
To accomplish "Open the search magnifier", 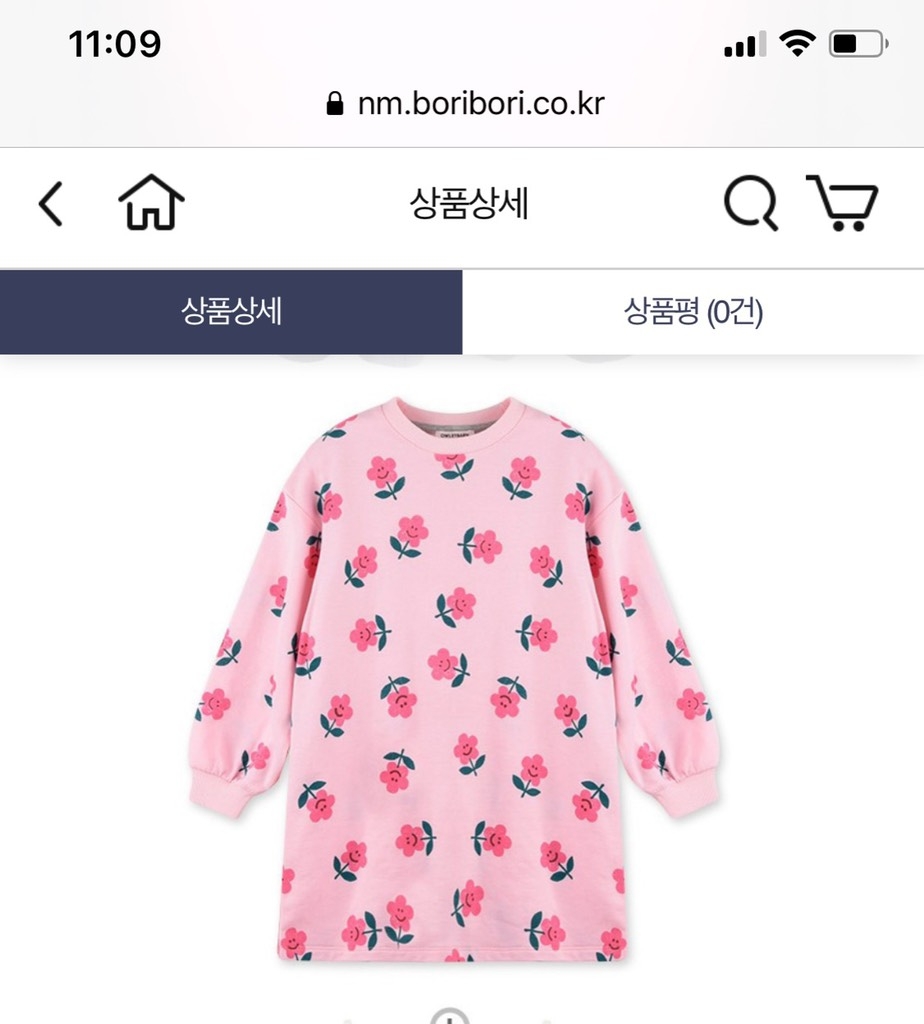I will (x=750, y=204).
